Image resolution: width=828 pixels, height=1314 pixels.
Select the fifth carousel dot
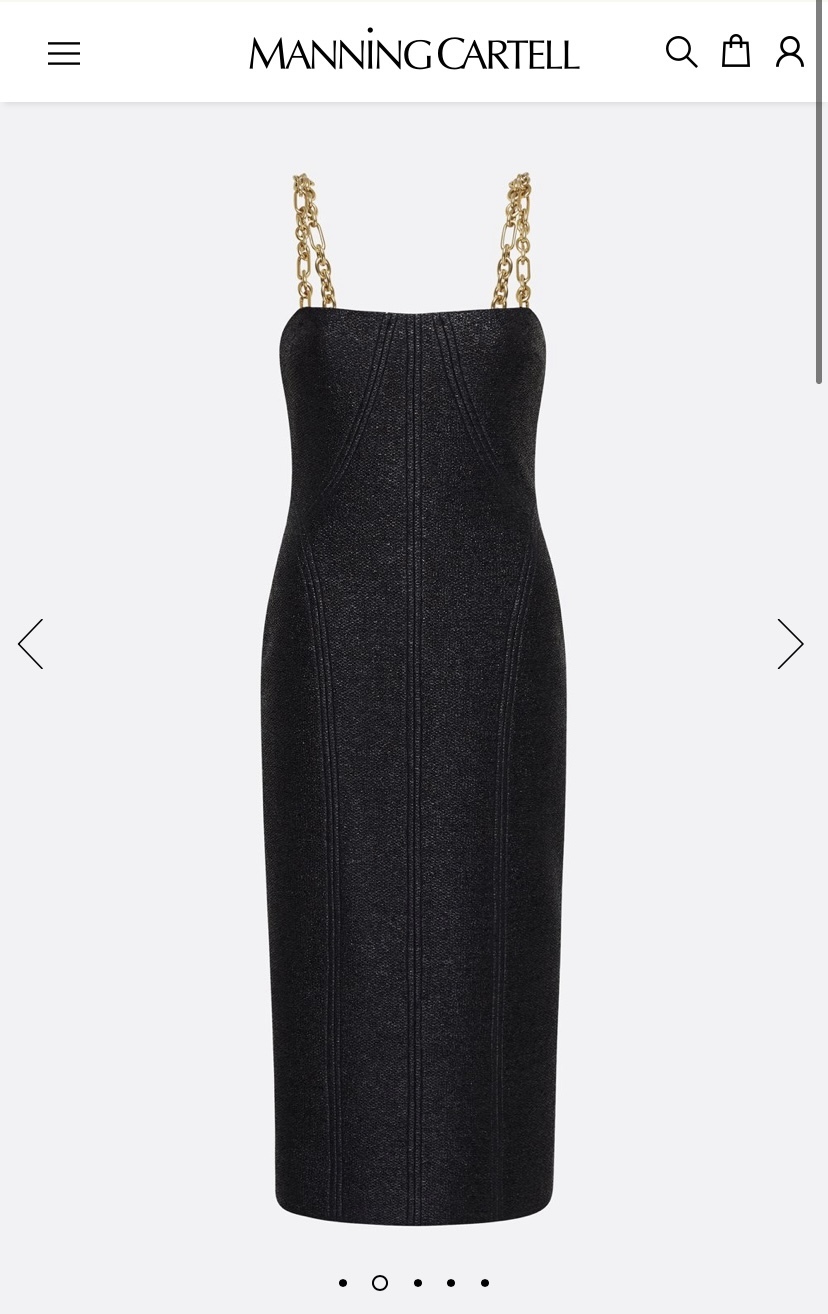[x=485, y=1282]
